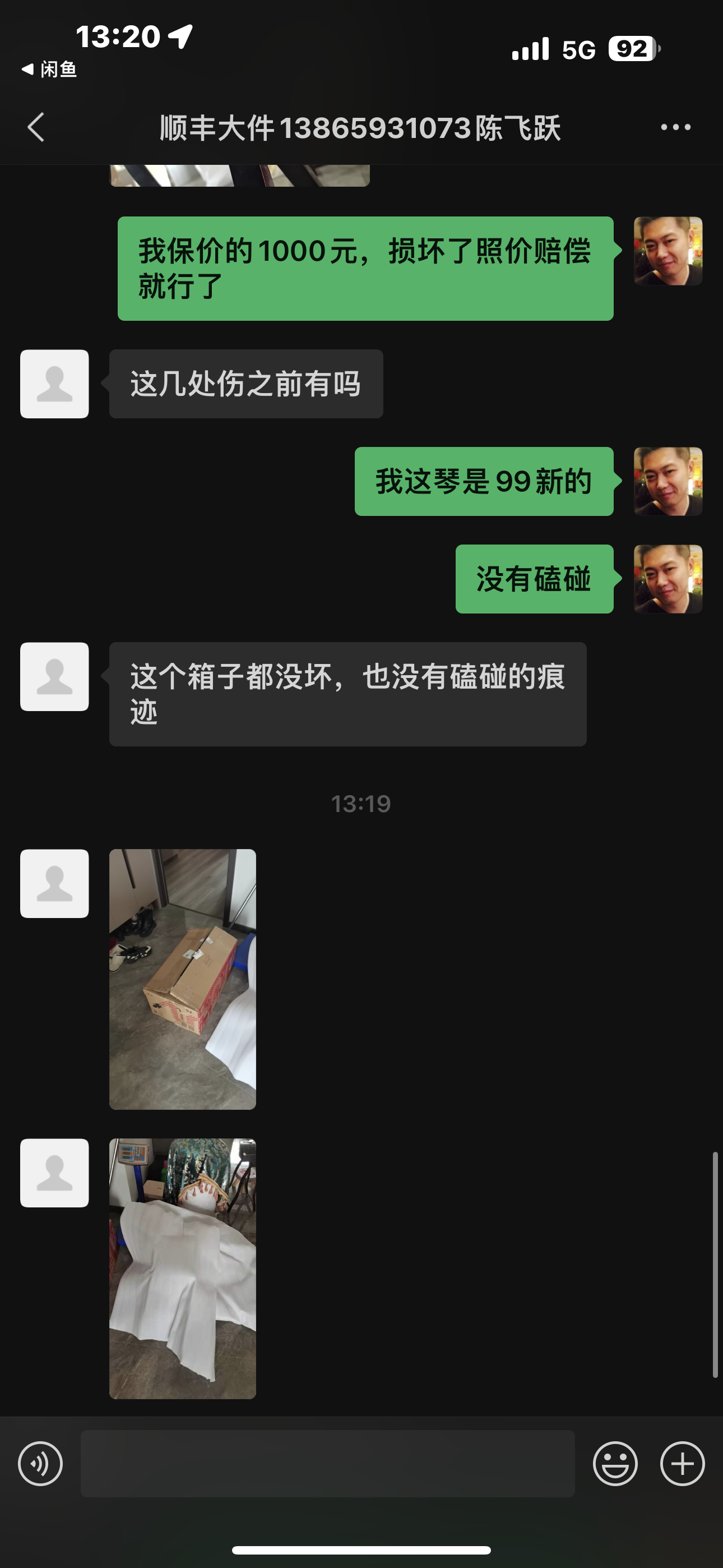Image resolution: width=723 pixels, height=1568 pixels.
Task: View the cardboard box photo
Action: pos(183,979)
